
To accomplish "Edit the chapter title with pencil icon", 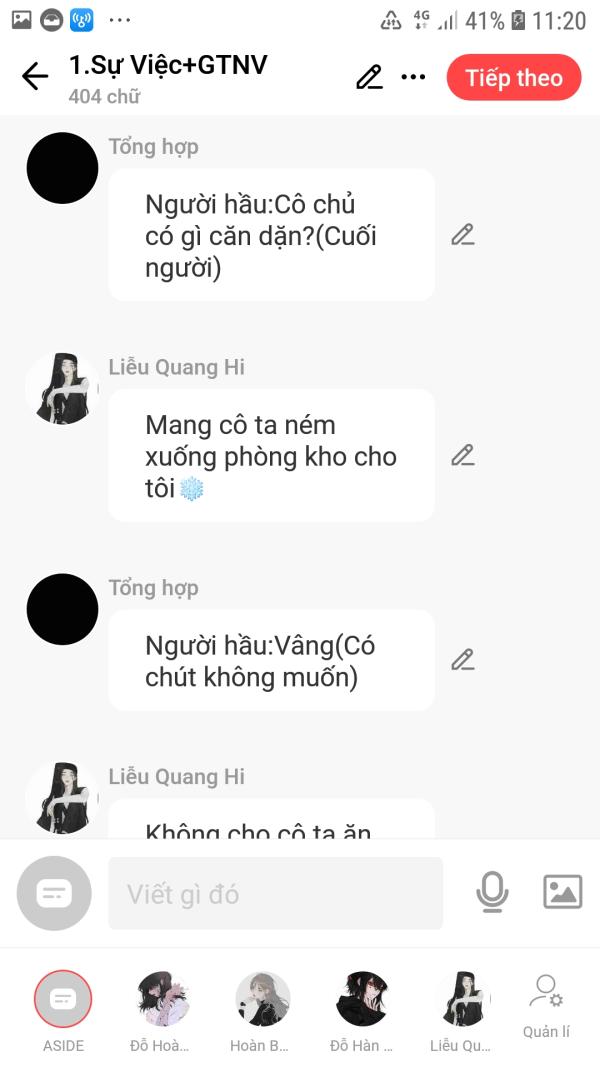I will pyautogui.click(x=369, y=77).
